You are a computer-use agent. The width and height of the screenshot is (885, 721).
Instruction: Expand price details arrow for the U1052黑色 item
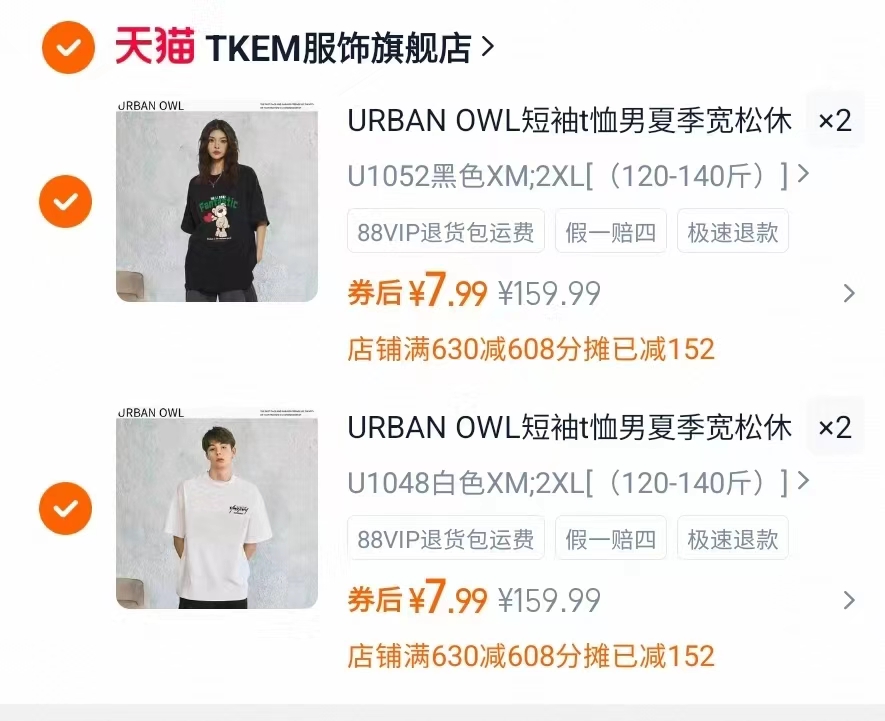tap(849, 294)
